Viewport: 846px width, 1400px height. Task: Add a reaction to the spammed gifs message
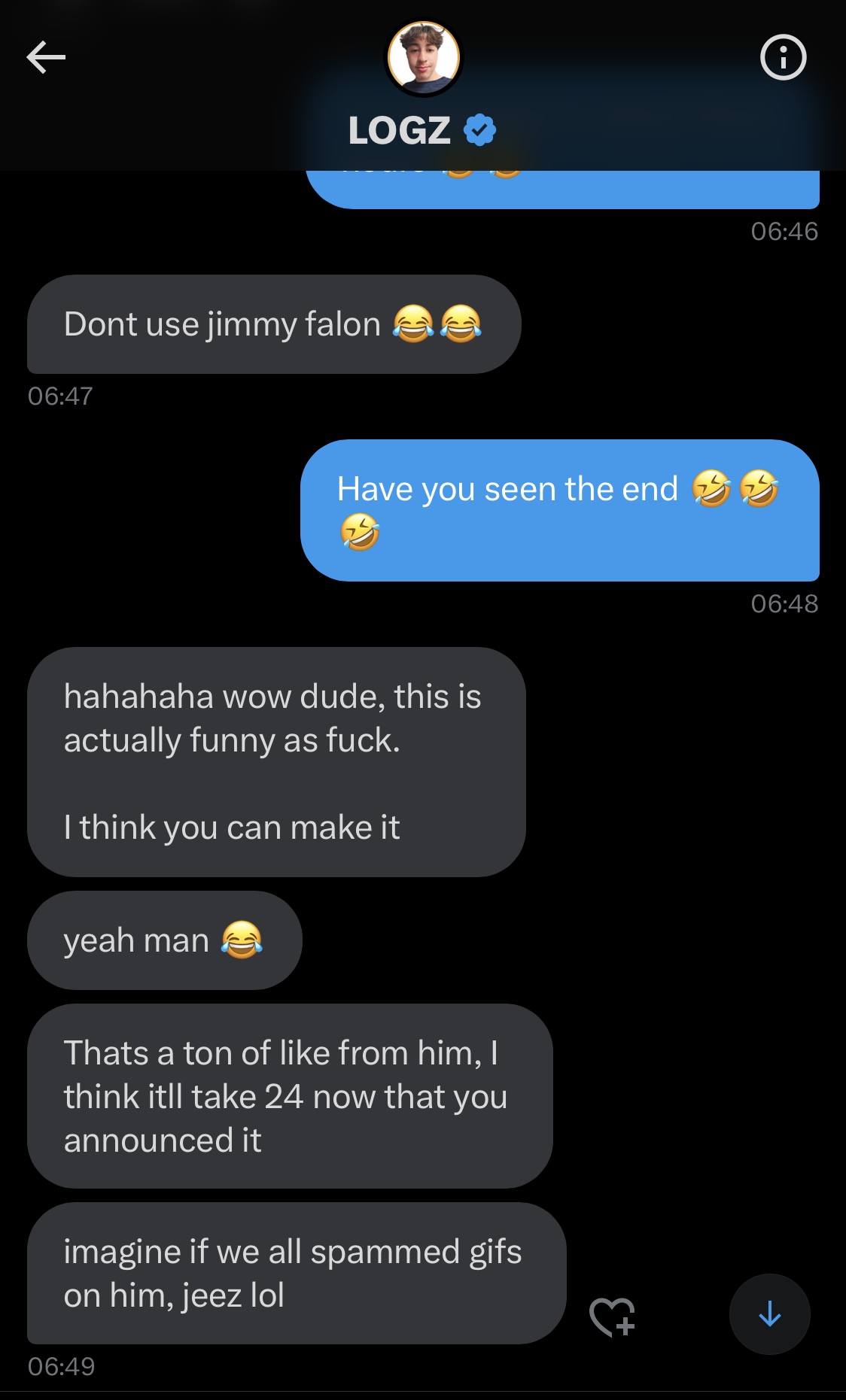(612, 1316)
